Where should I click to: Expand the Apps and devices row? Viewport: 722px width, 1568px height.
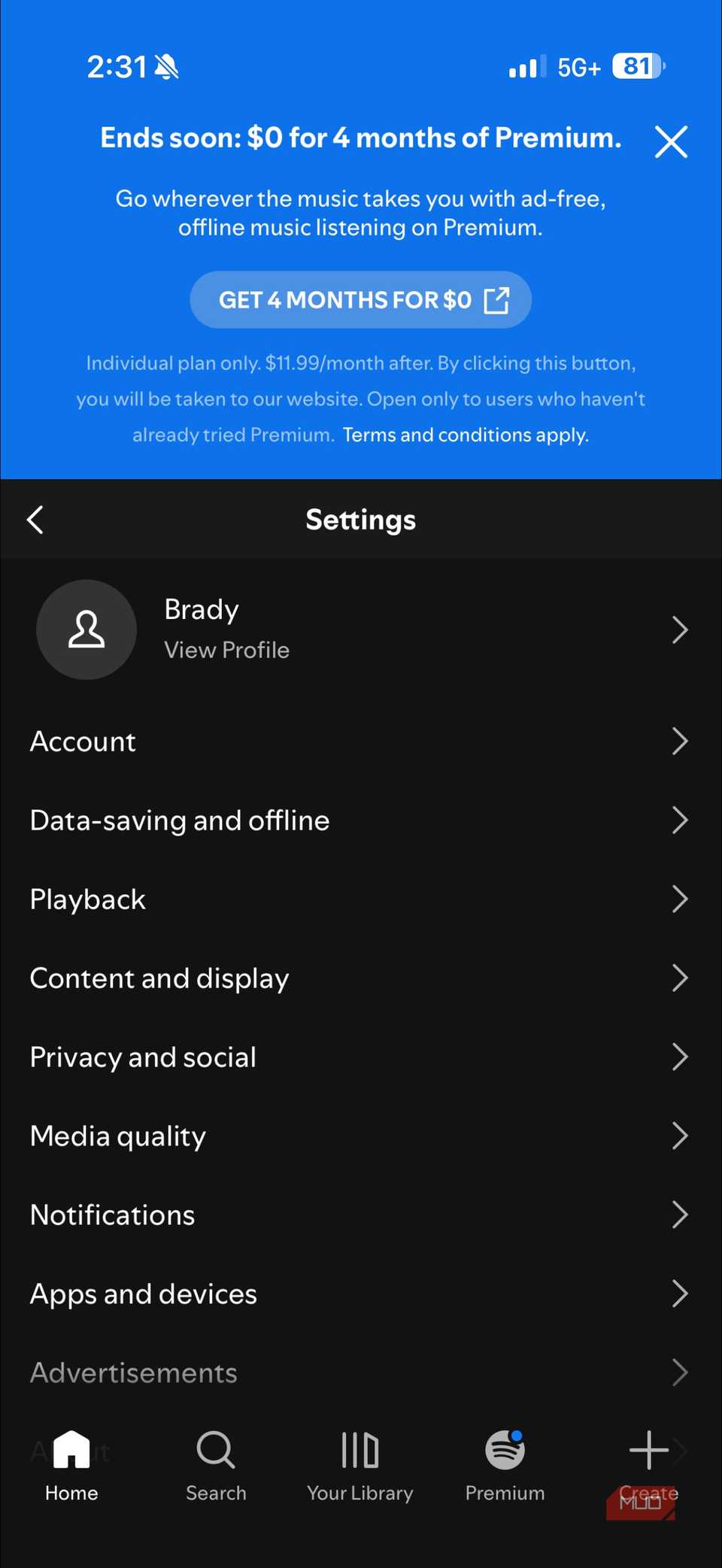[x=361, y=1294]
